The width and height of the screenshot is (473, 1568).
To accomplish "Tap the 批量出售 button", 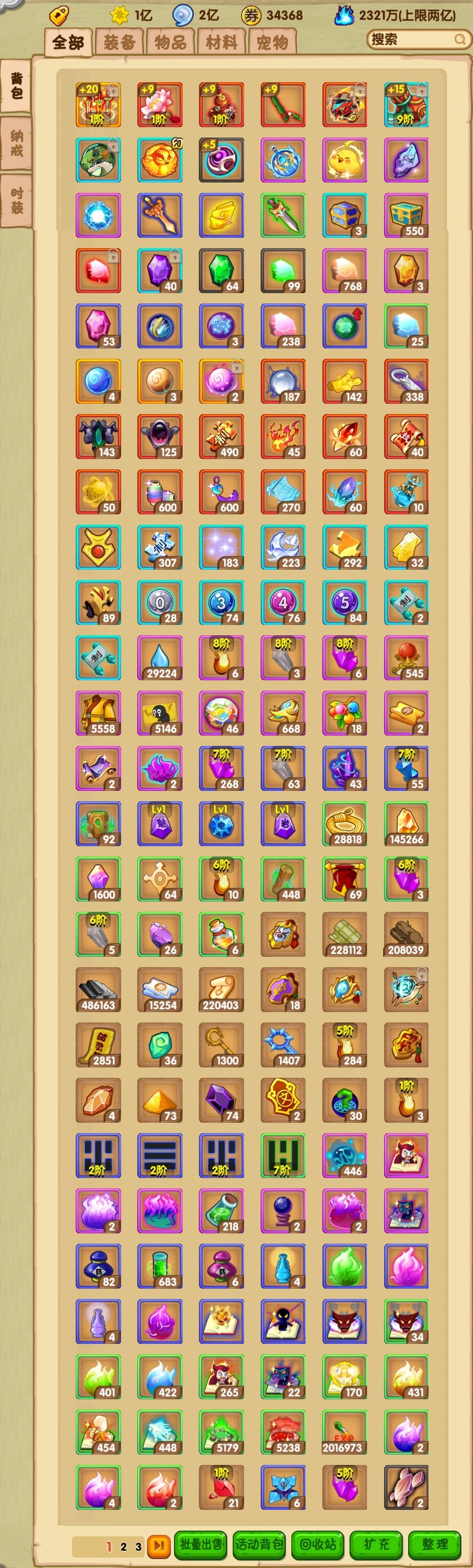I will point(200,1543).
